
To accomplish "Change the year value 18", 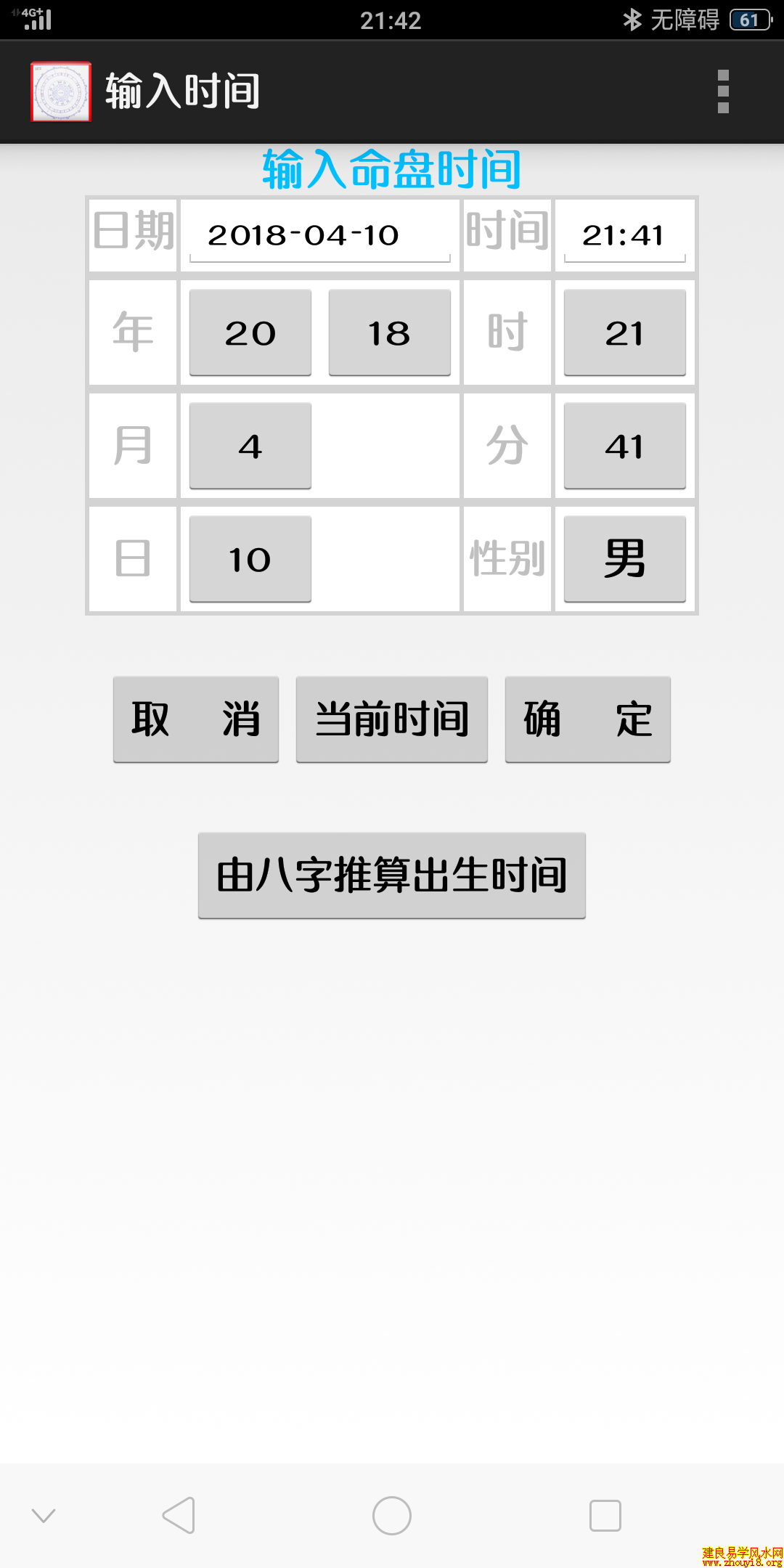I will [390, 332].
